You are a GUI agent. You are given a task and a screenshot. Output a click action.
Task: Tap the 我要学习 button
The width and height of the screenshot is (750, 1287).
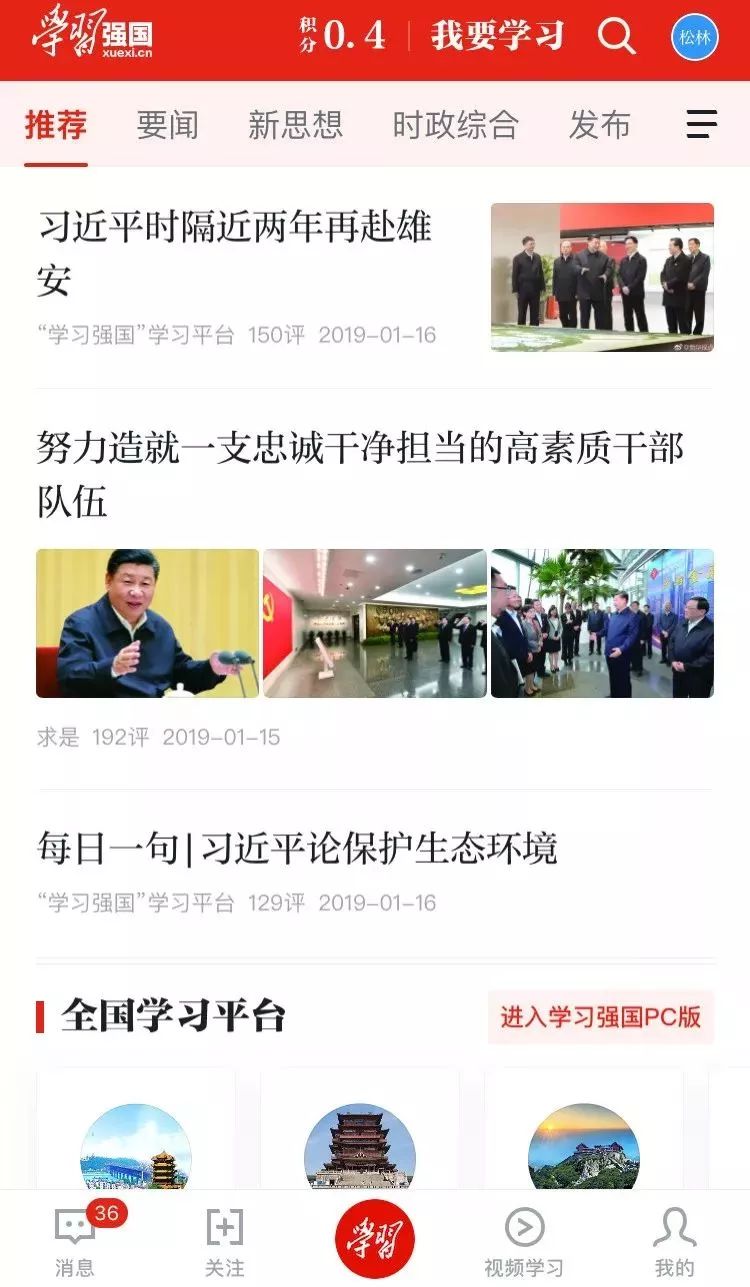click(497, 36)
